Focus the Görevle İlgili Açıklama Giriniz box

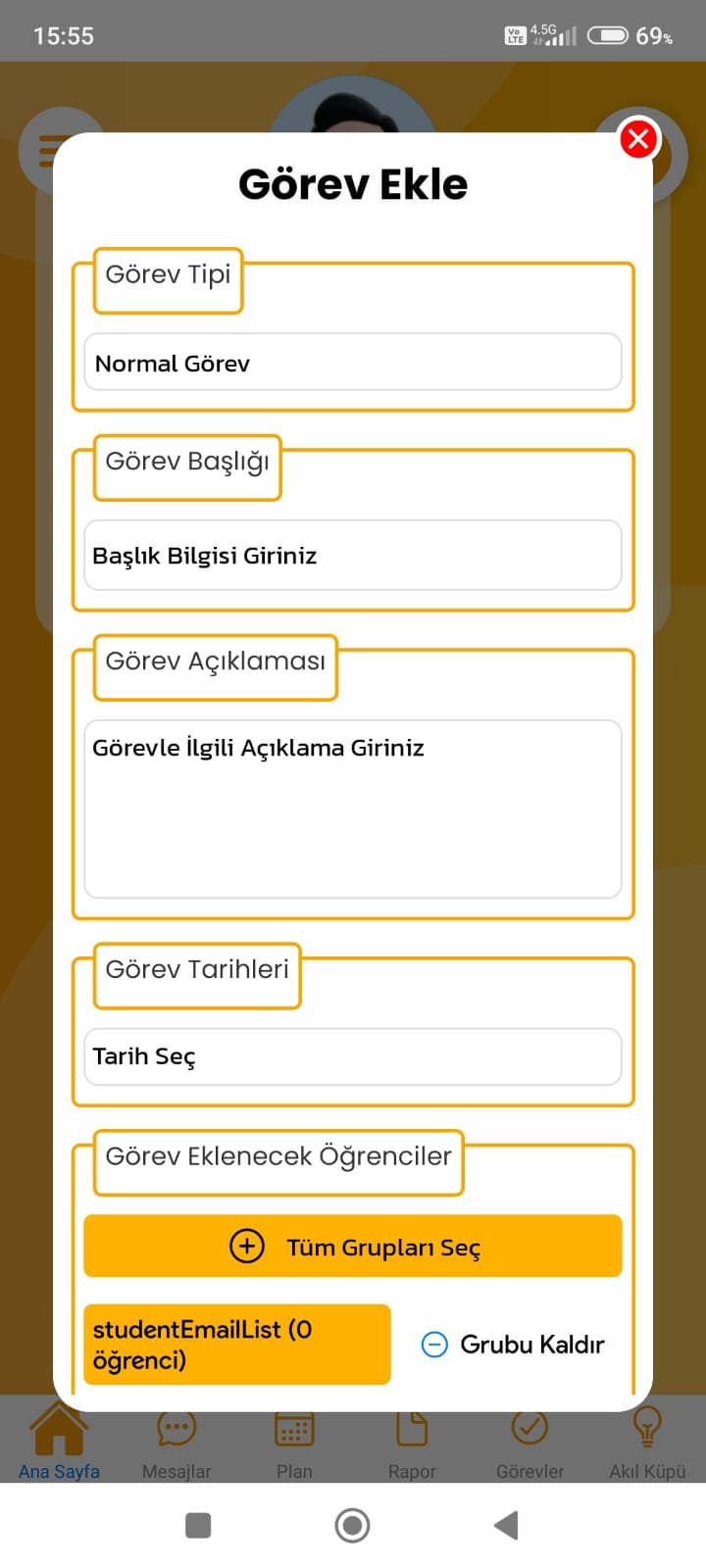[353, 809]
